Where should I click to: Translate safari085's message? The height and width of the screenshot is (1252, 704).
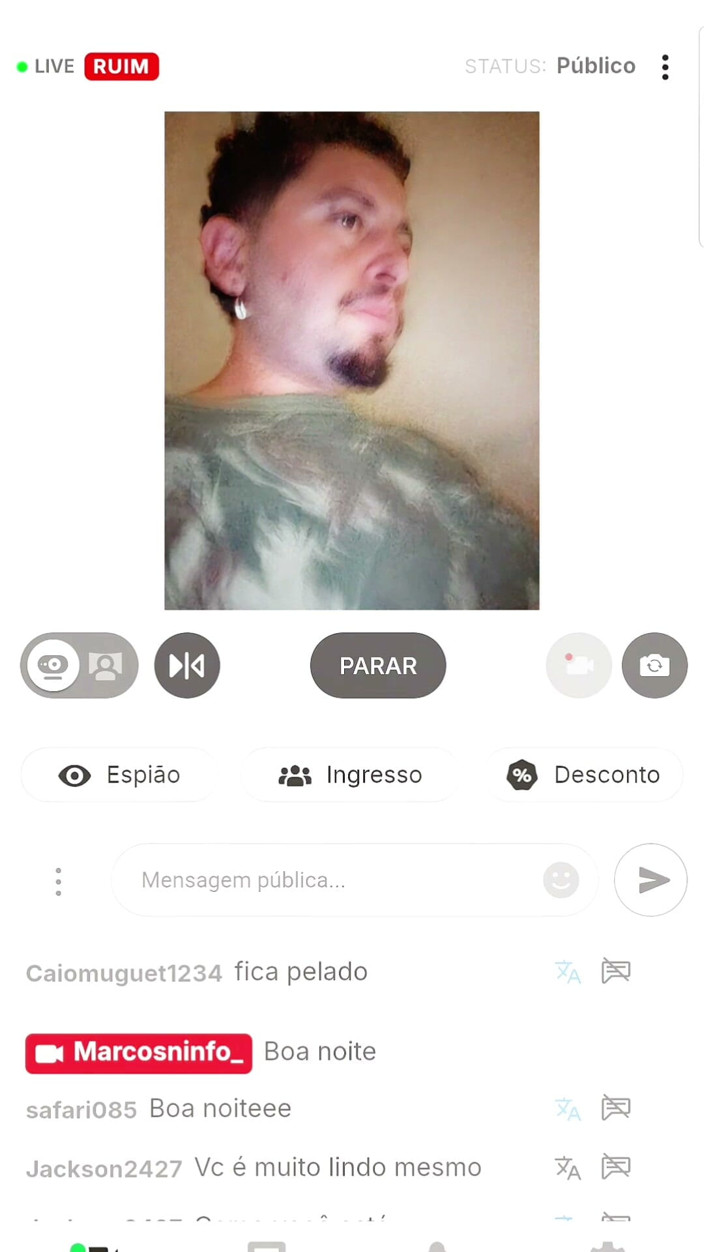pos(568,1109)
